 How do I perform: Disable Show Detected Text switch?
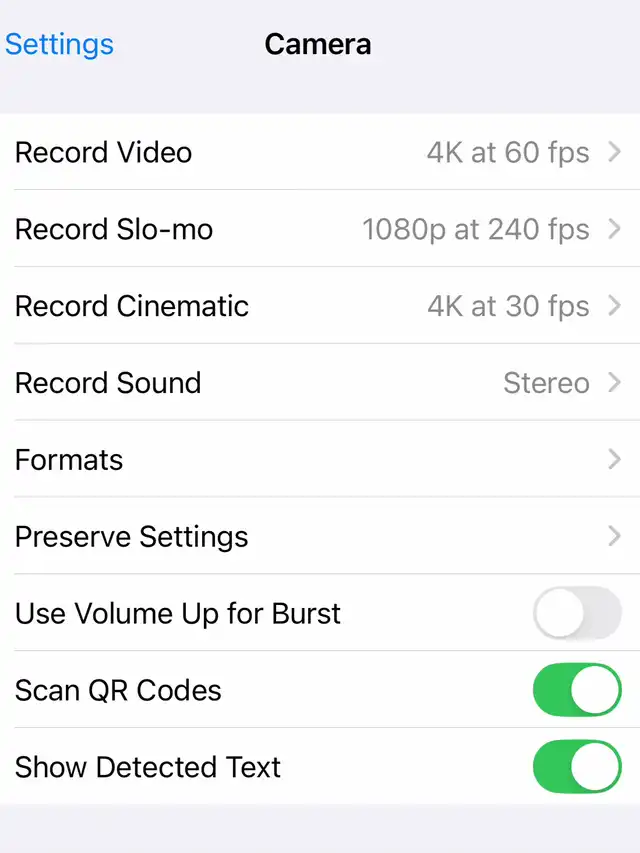pos(577,767)
